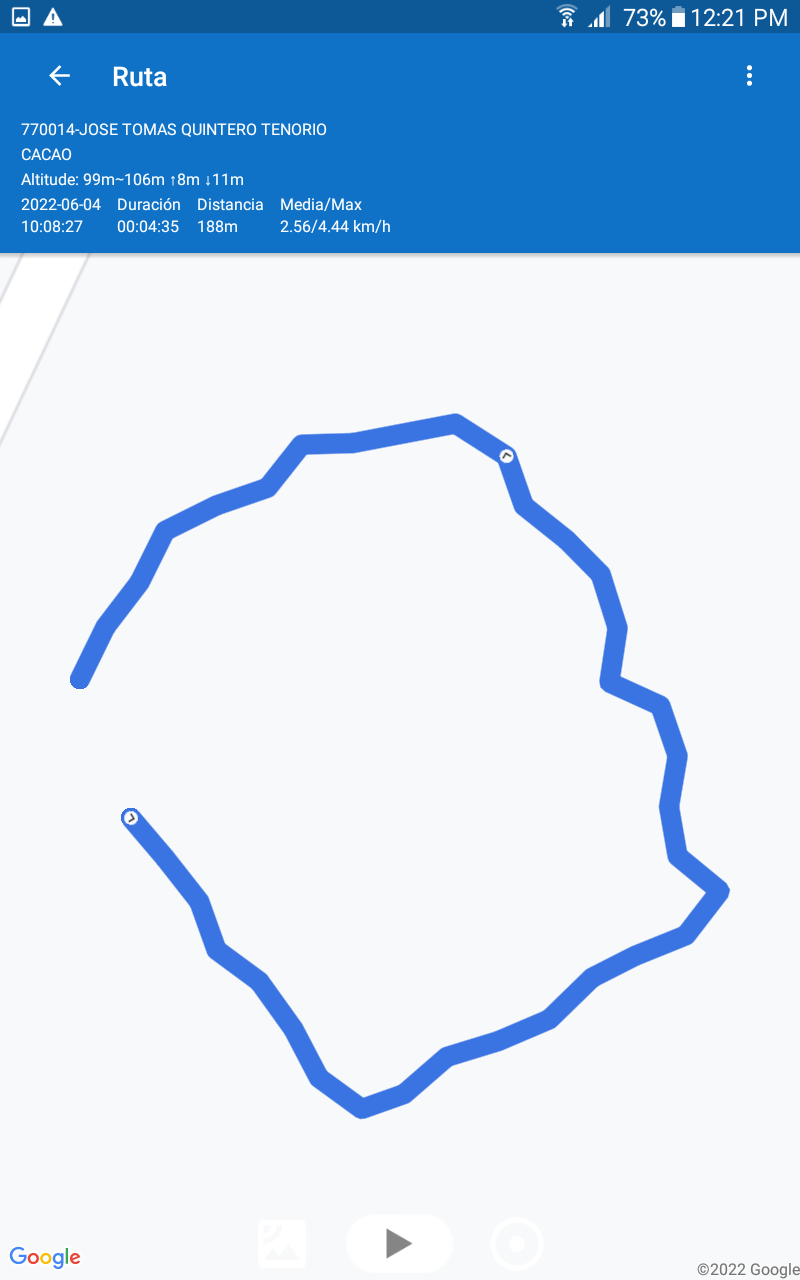Open the overflow menu
The image size is (800, 1280).
[749, 76]
